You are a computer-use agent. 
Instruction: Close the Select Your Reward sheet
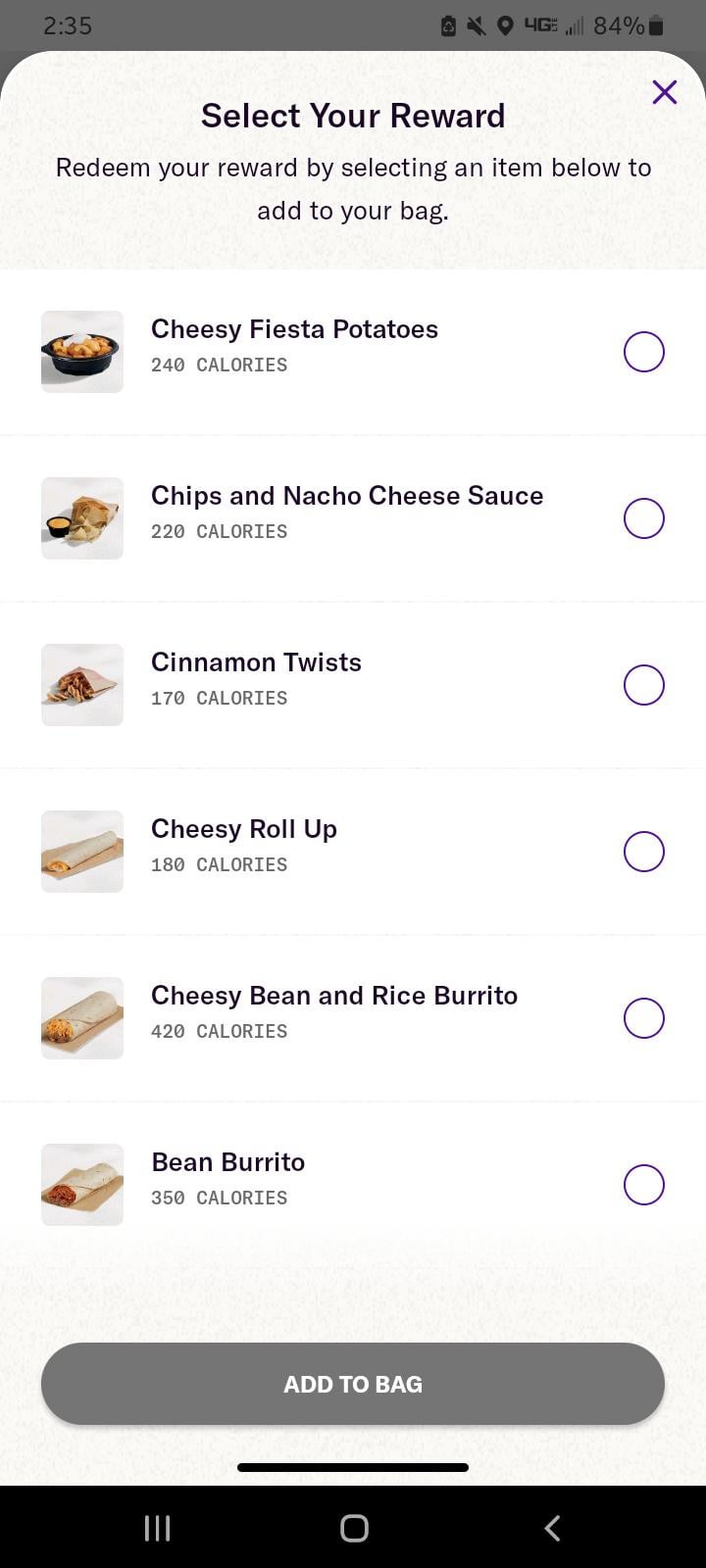[665, 92]
